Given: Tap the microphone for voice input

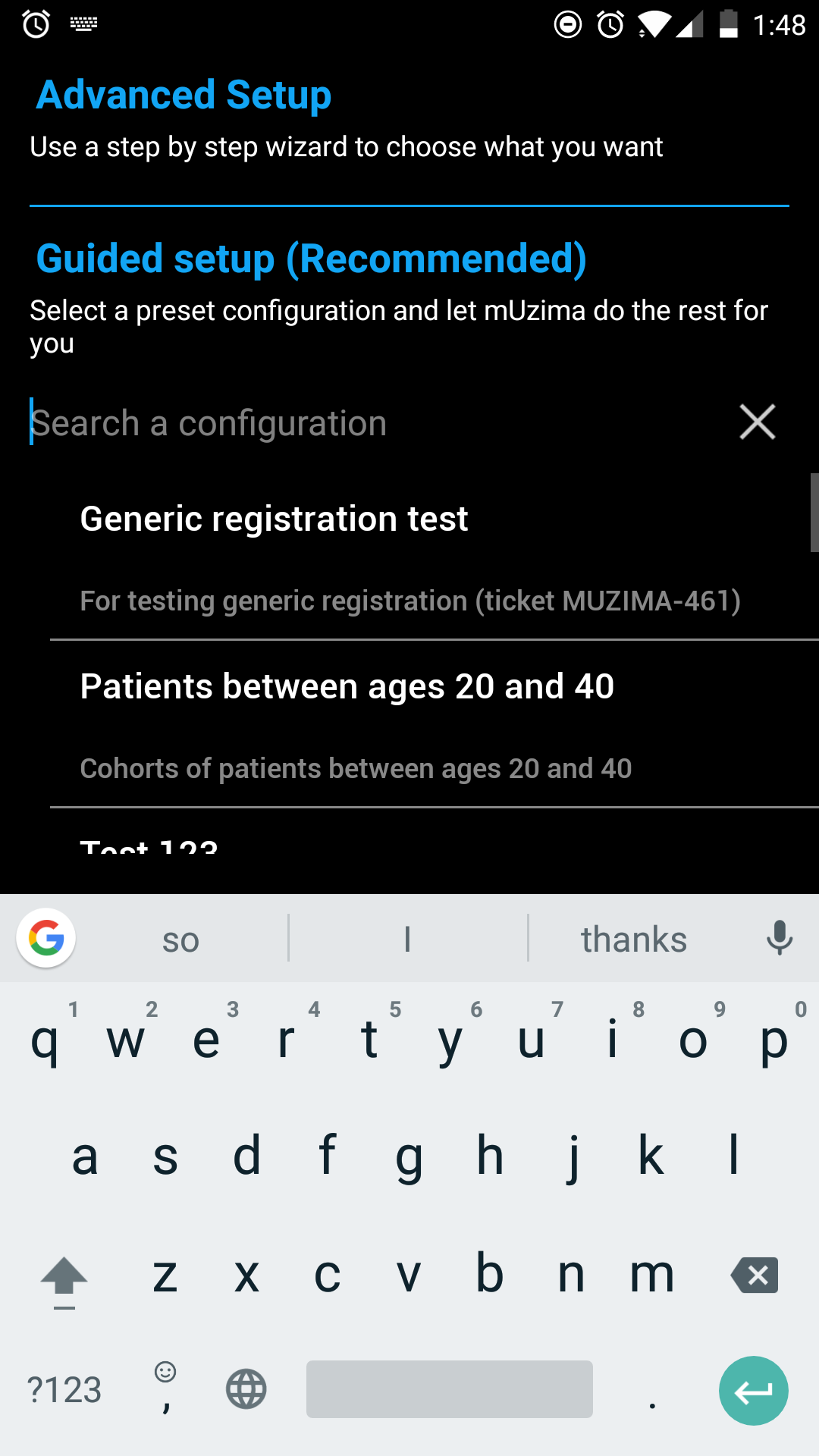Looking at the screenshot, I should tap(779, 938).
